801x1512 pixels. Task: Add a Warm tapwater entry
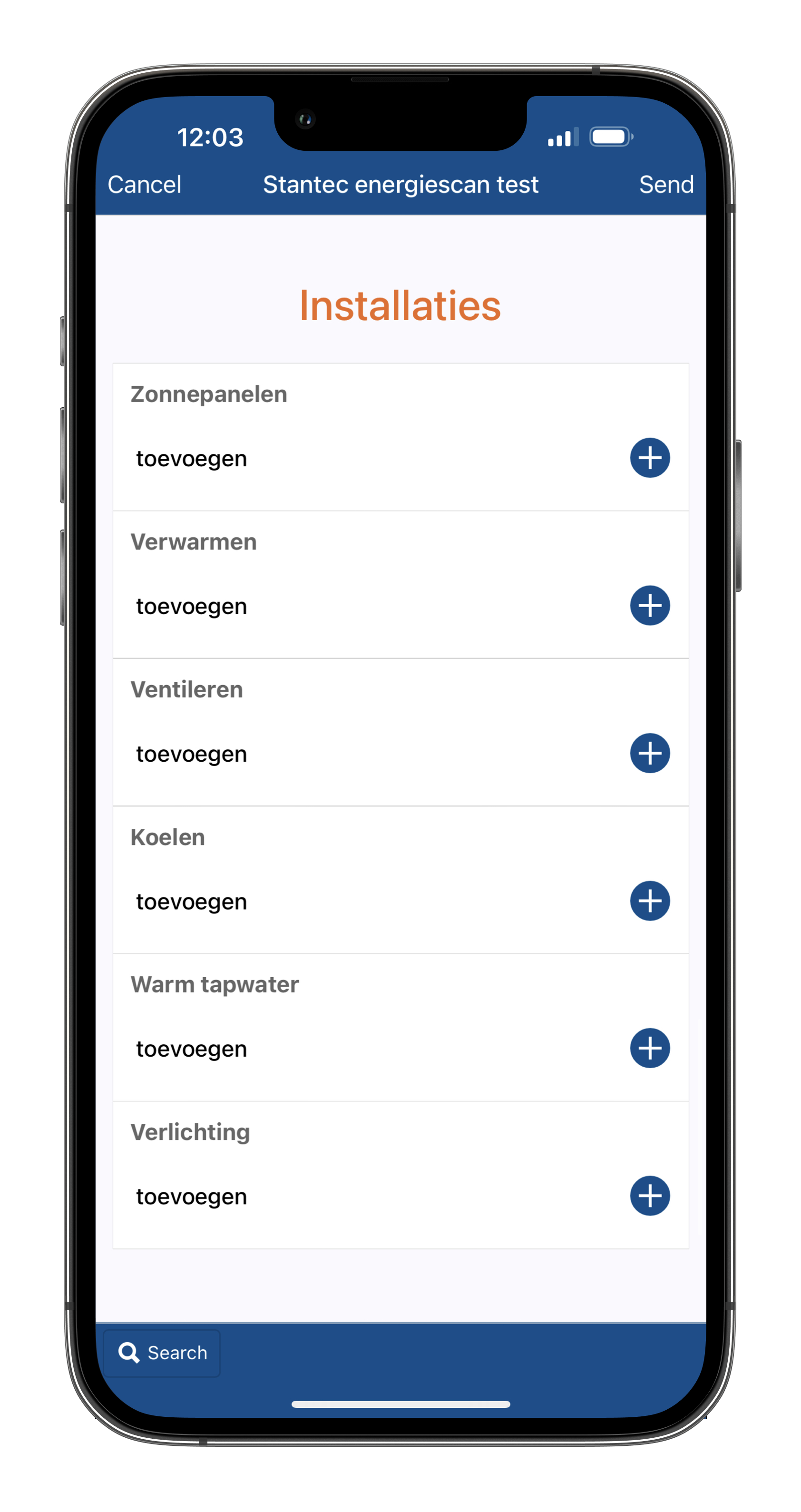coord(650,1048)
